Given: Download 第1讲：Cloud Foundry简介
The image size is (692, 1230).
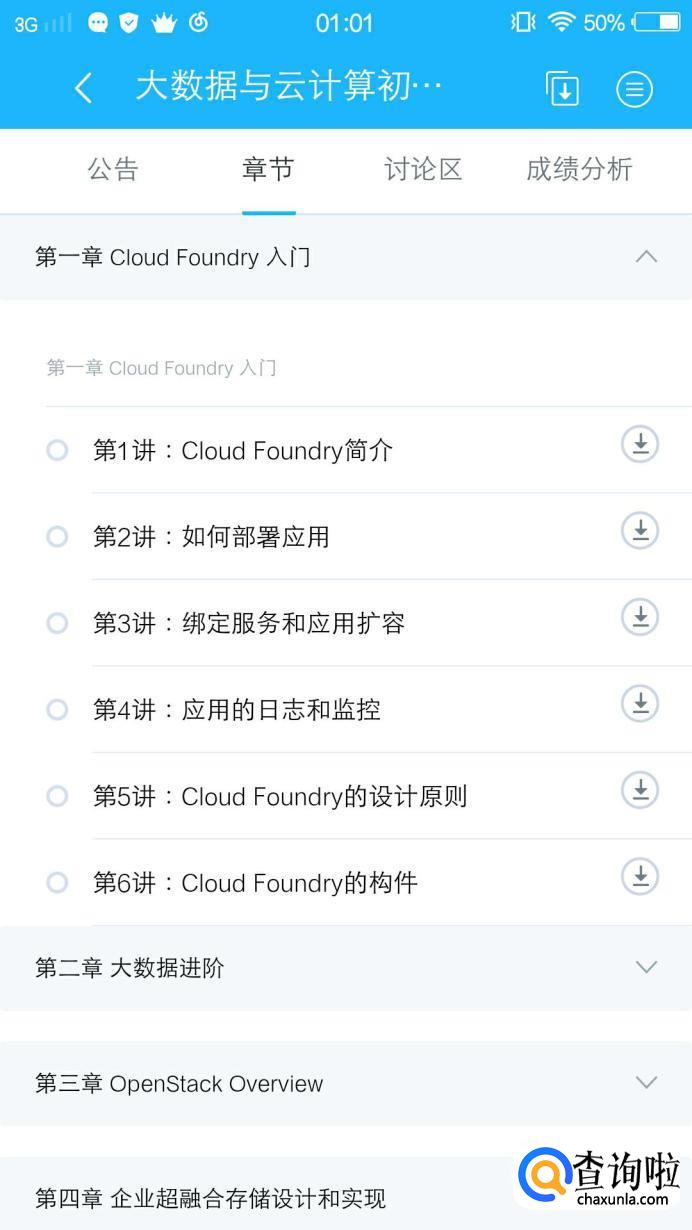Looking at the screenshot, I should click(640, 443).
